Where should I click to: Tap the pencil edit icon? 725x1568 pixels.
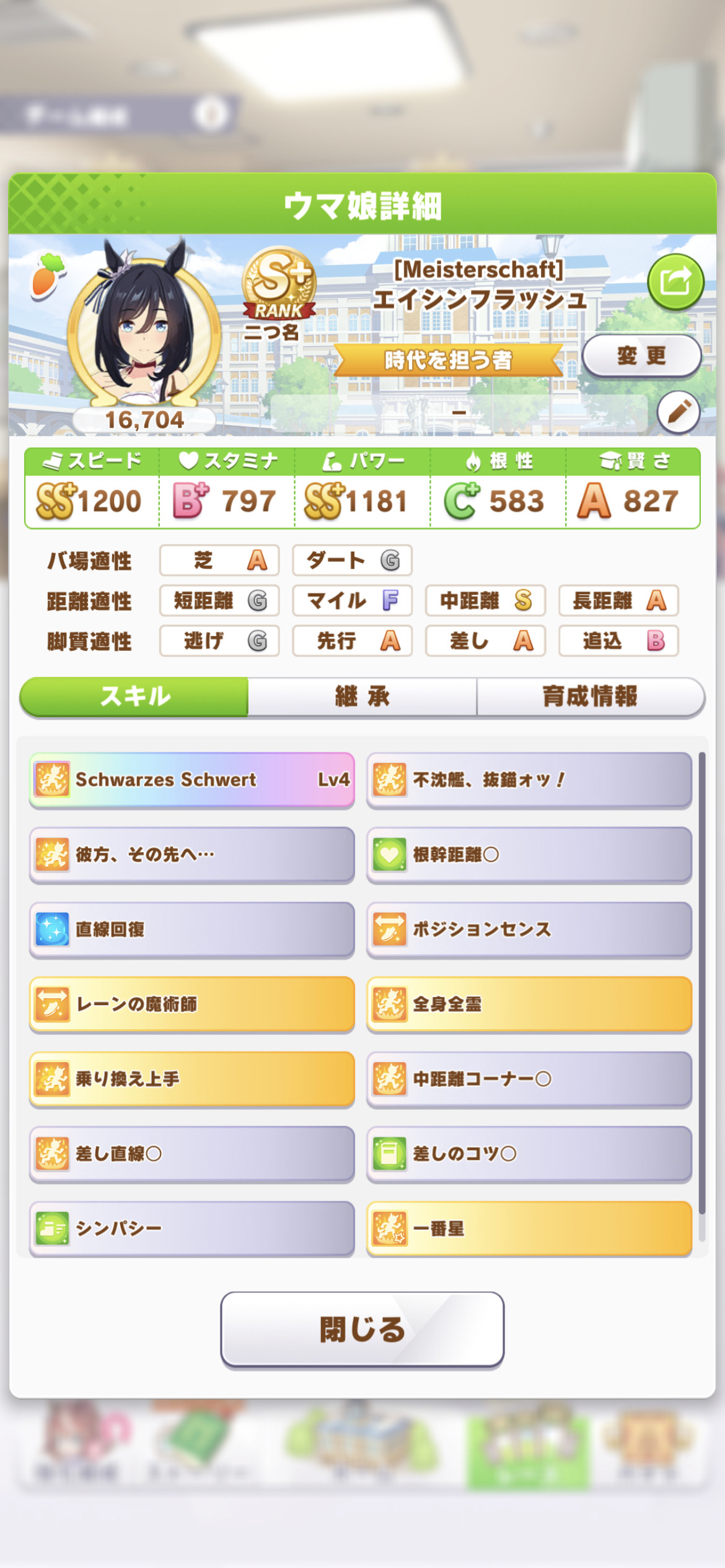[x=679, y=412]
